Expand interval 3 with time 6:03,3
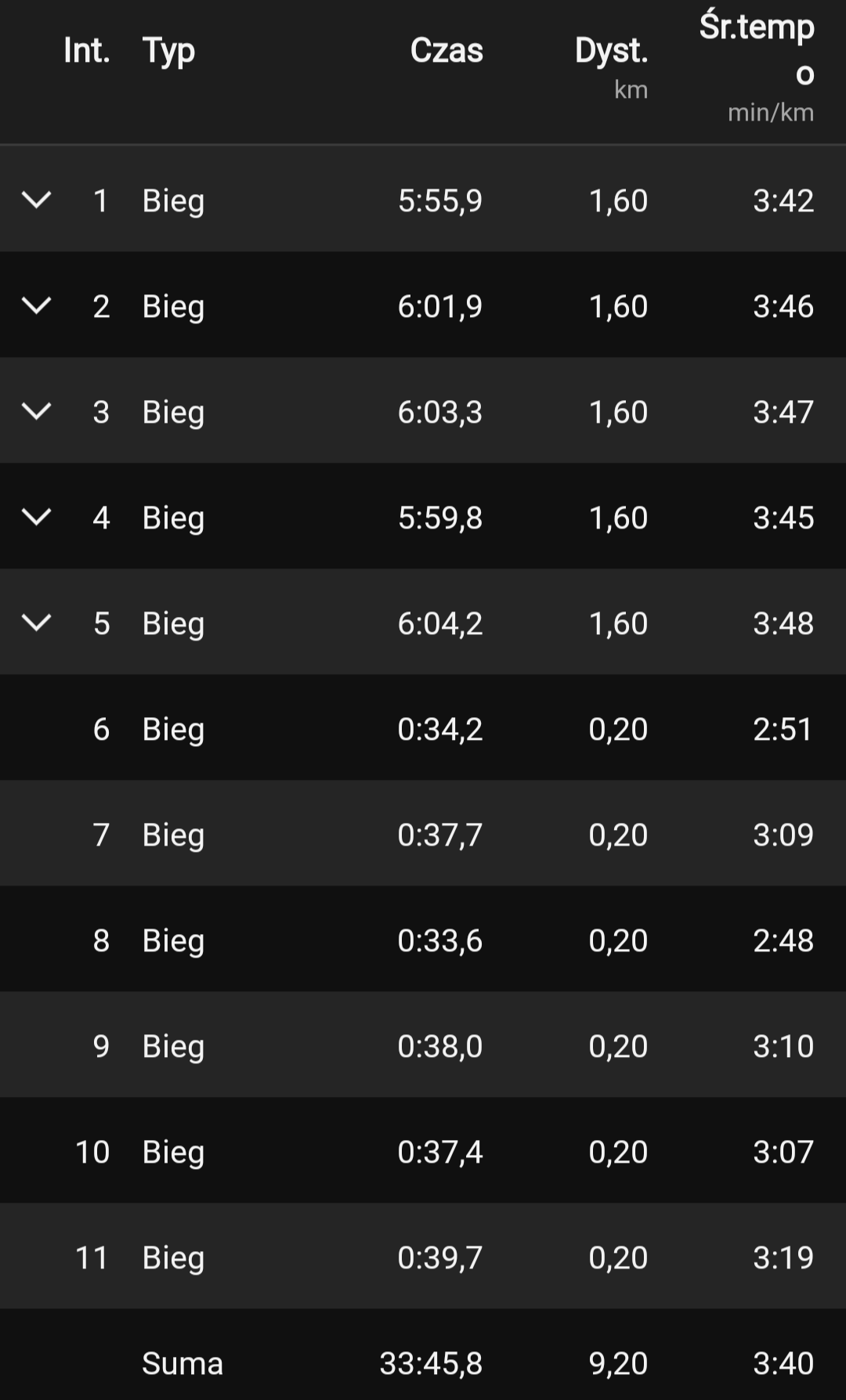This screenshot has width=846, height=1400. [36, 411]
